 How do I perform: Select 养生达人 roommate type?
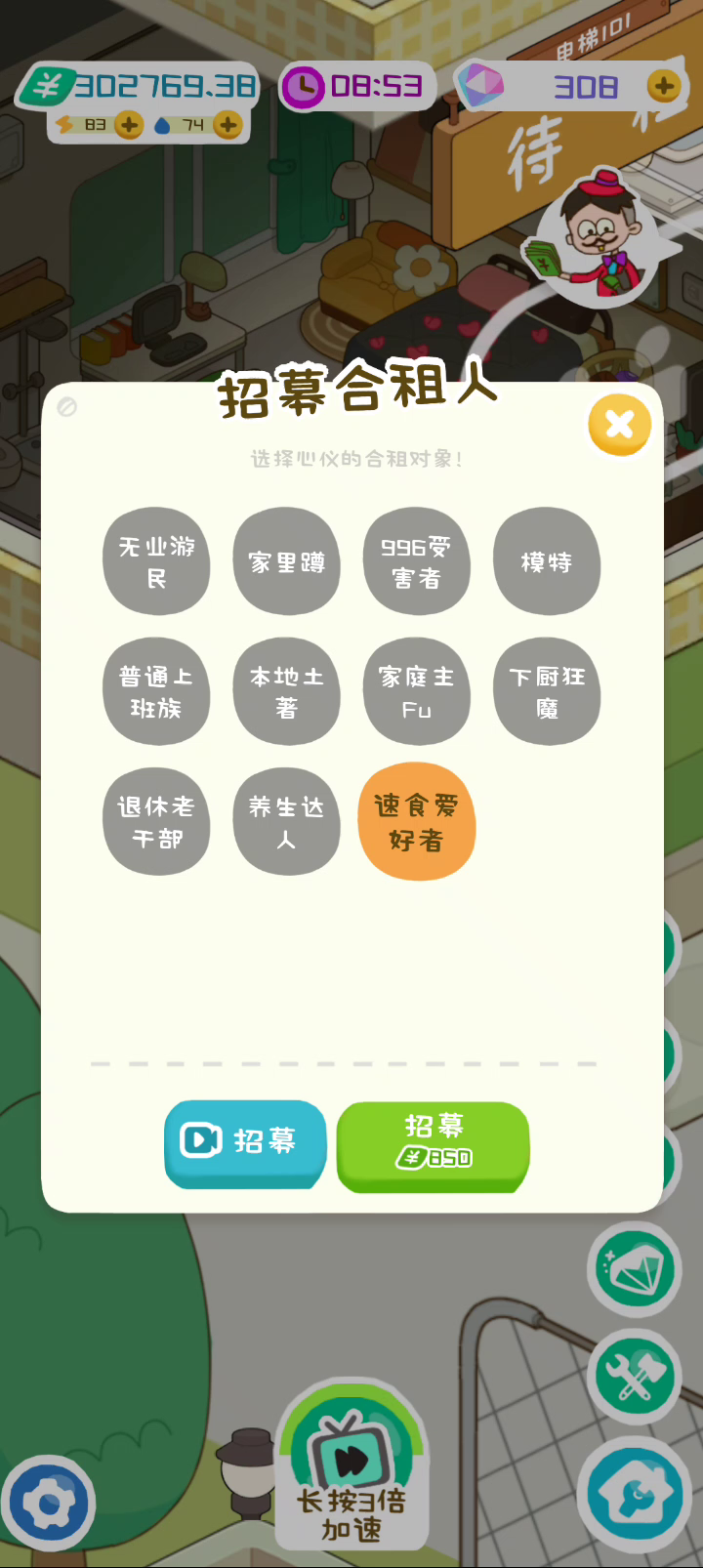[286, 821]
